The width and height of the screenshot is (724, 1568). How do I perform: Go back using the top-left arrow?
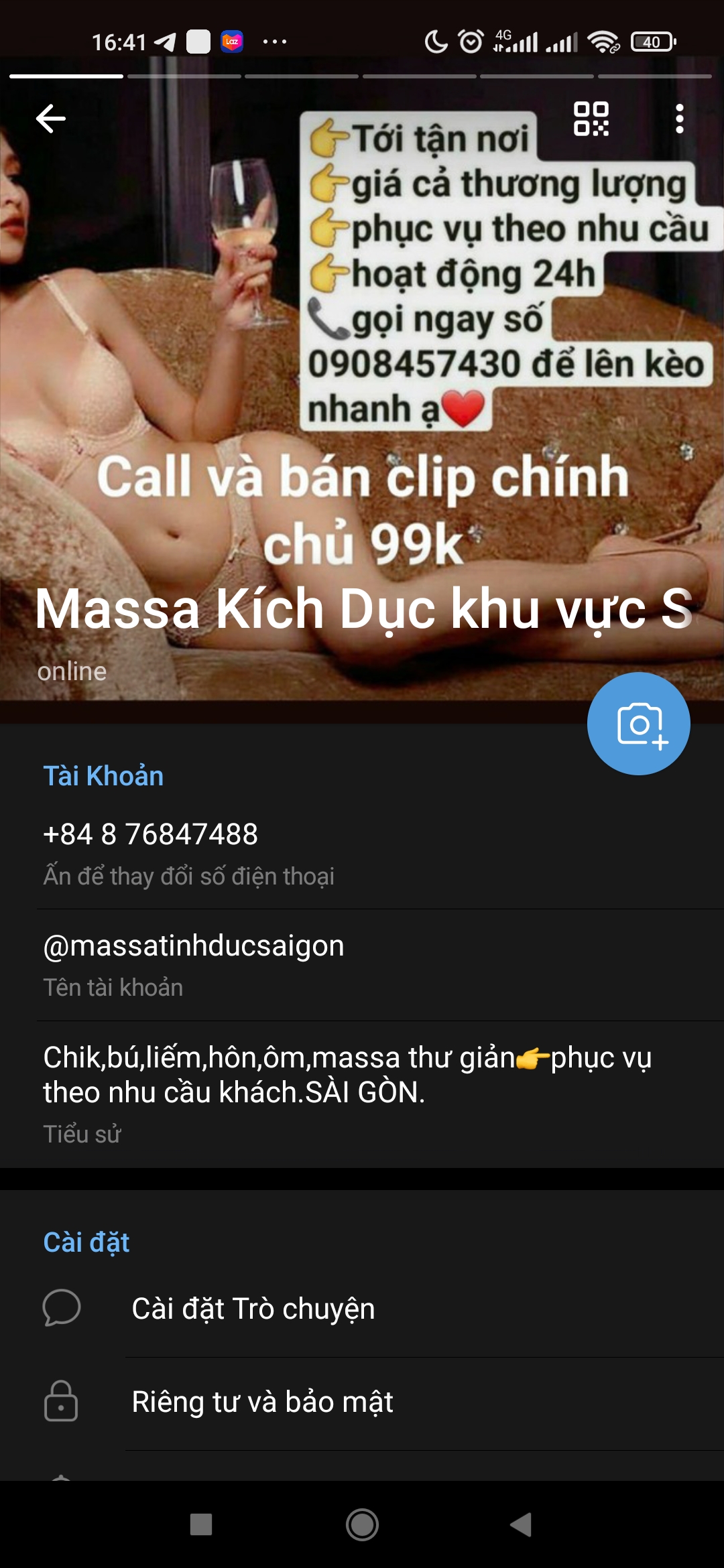tap(51, 119)
